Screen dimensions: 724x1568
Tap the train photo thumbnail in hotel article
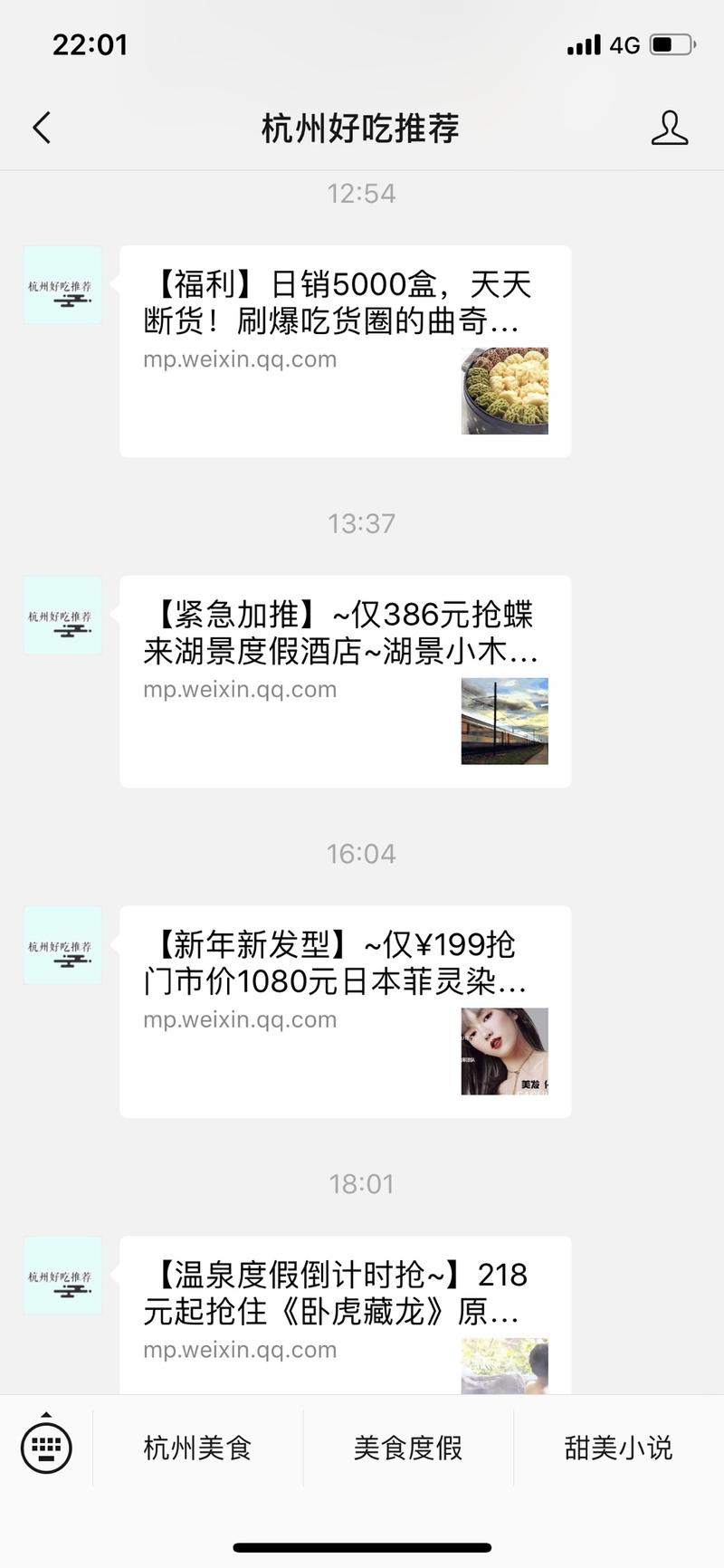coord(504,720)
